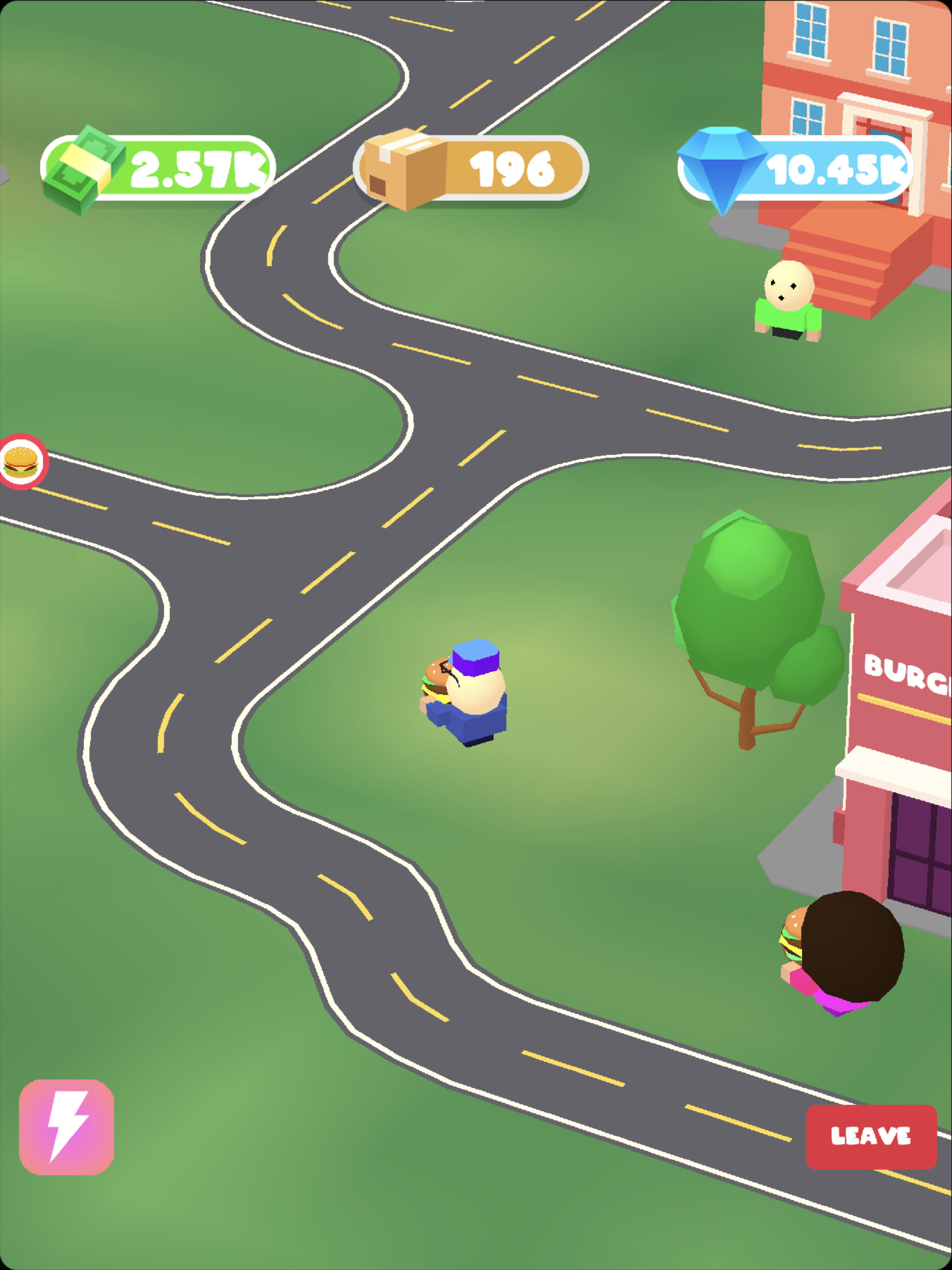The width and height of the screenshot is (952, 1270).
Task: Tap the red LEAVE button
Action: coord(871,1136)
